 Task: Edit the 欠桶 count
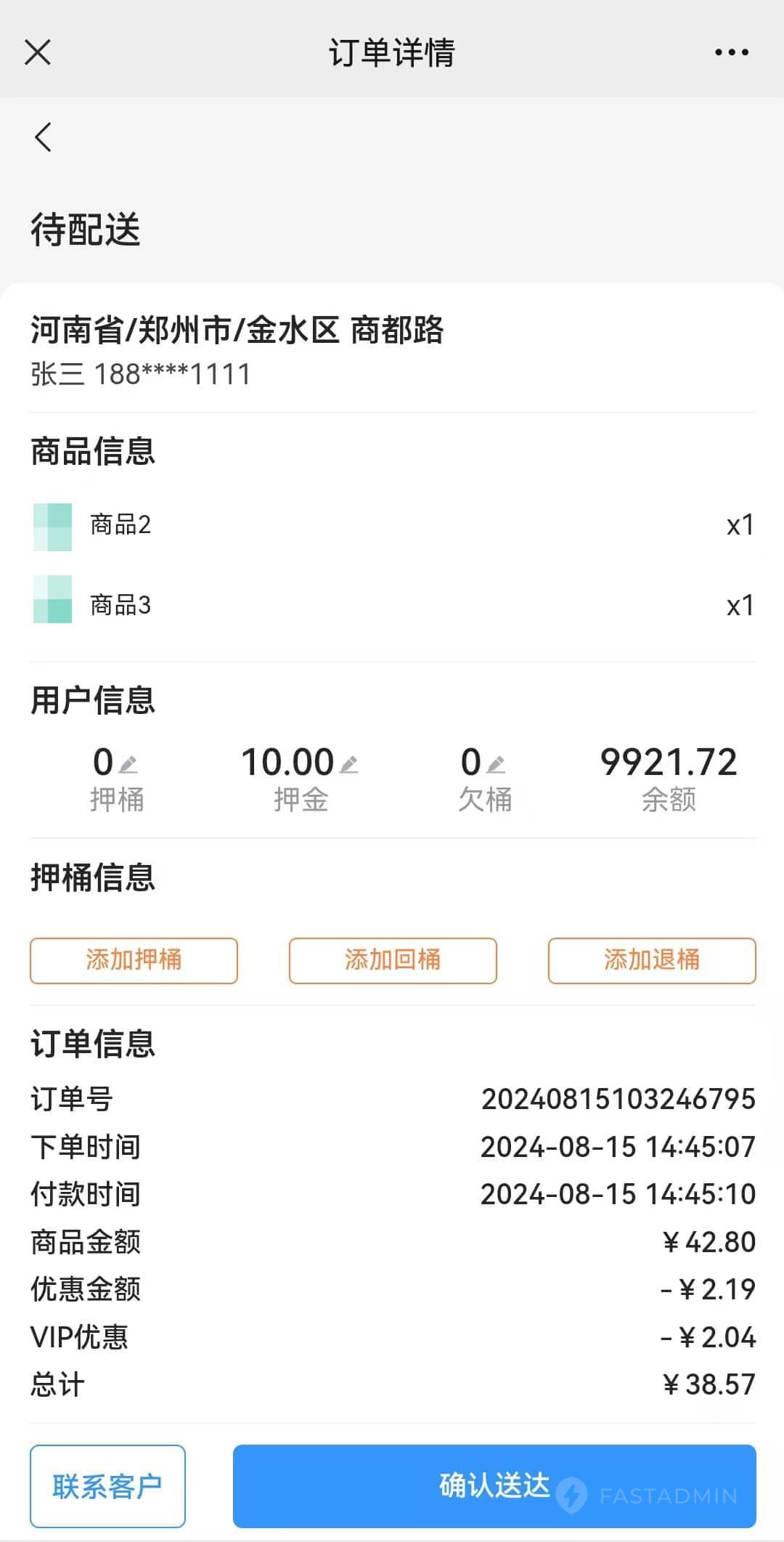[x=496, y=764]
